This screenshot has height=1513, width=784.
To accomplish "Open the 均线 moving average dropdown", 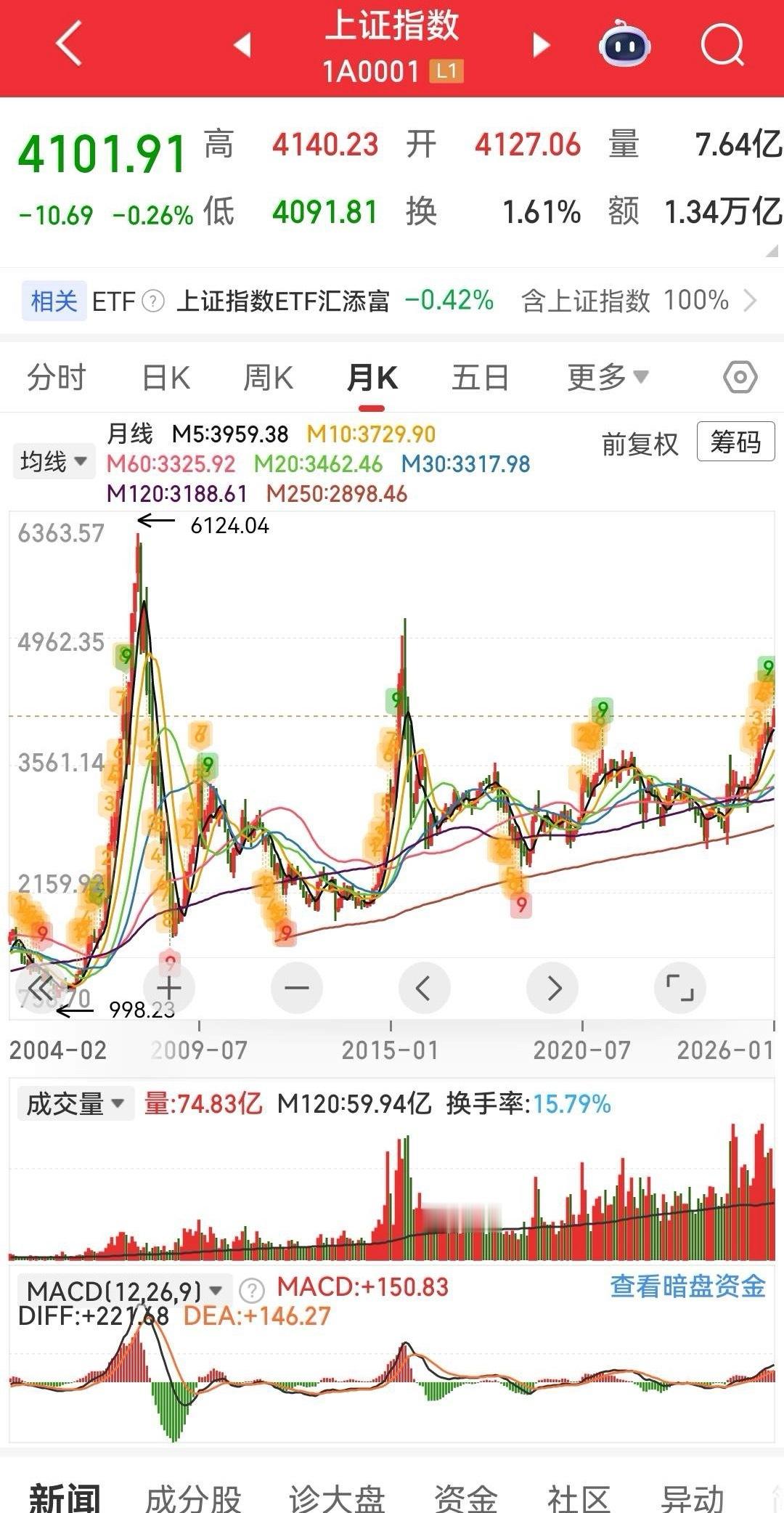I will tap(54, 461).
